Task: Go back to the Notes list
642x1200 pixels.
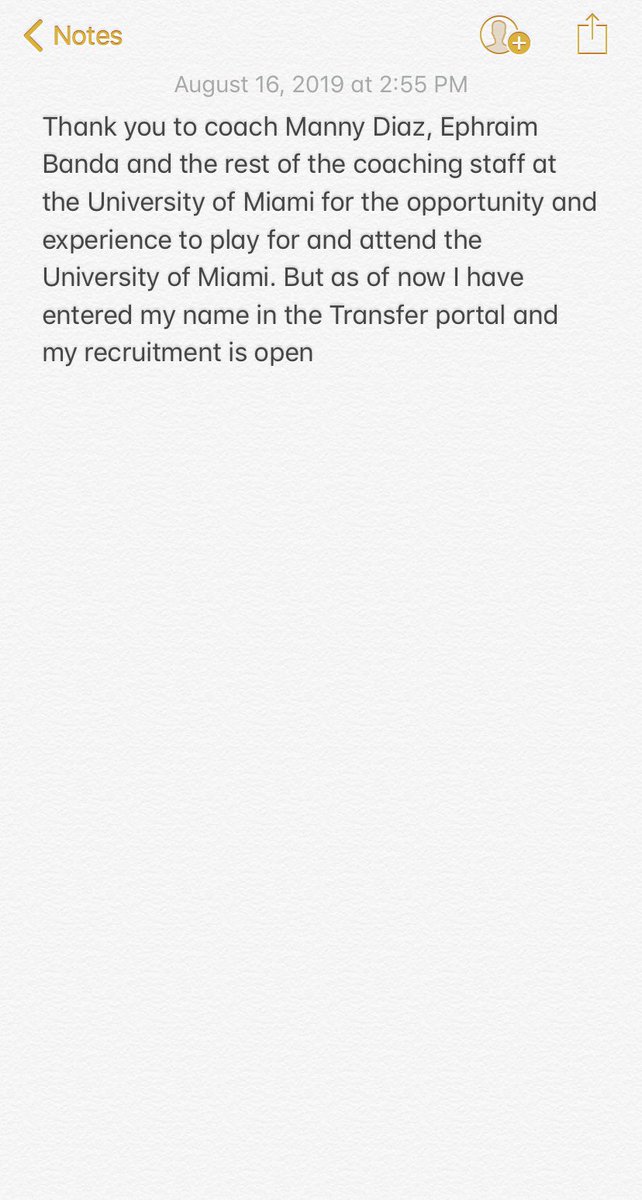Action: (72, 36)
